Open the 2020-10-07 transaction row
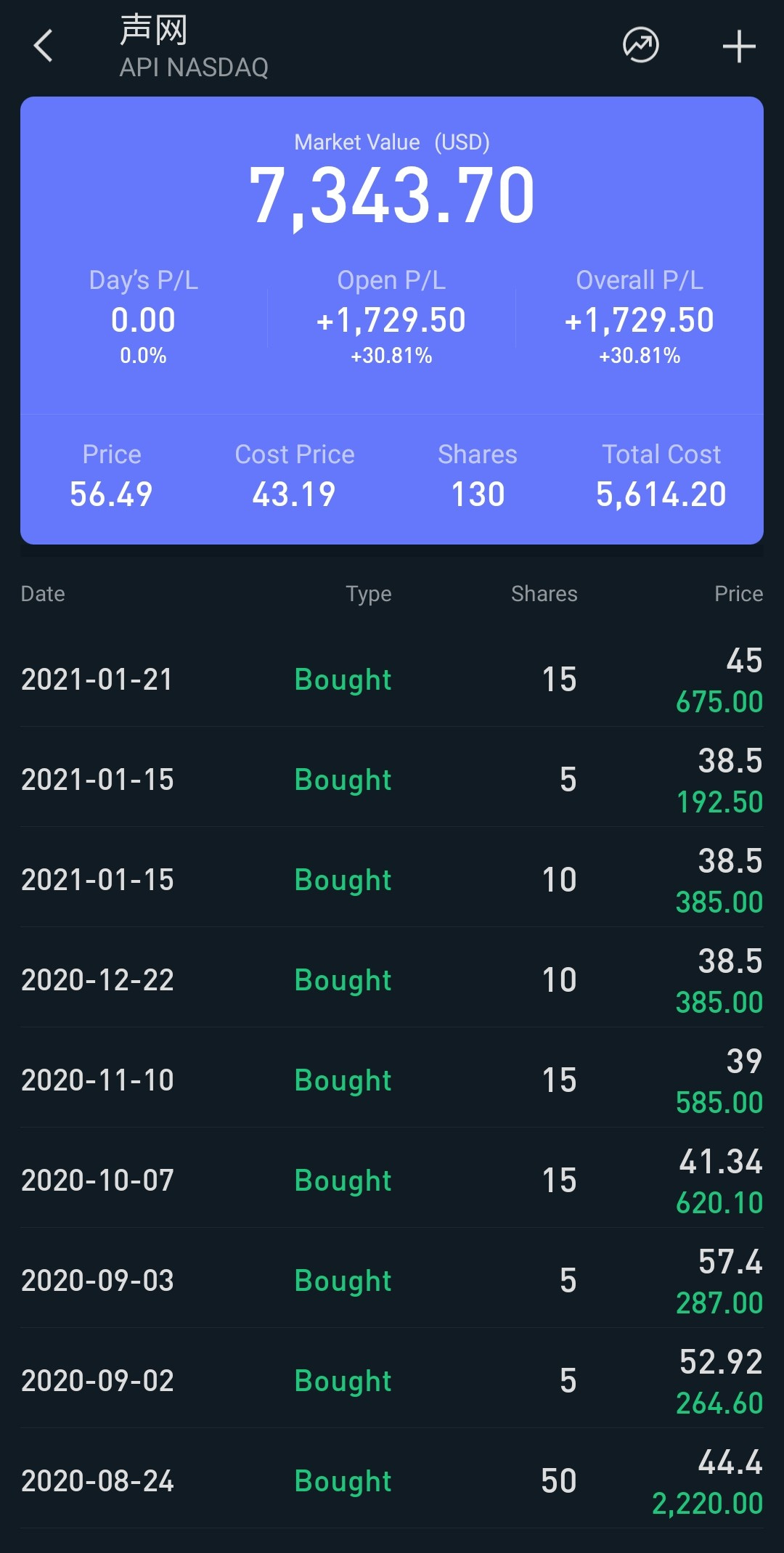Screen dimensions: 784x1553 pos(392,1181)
